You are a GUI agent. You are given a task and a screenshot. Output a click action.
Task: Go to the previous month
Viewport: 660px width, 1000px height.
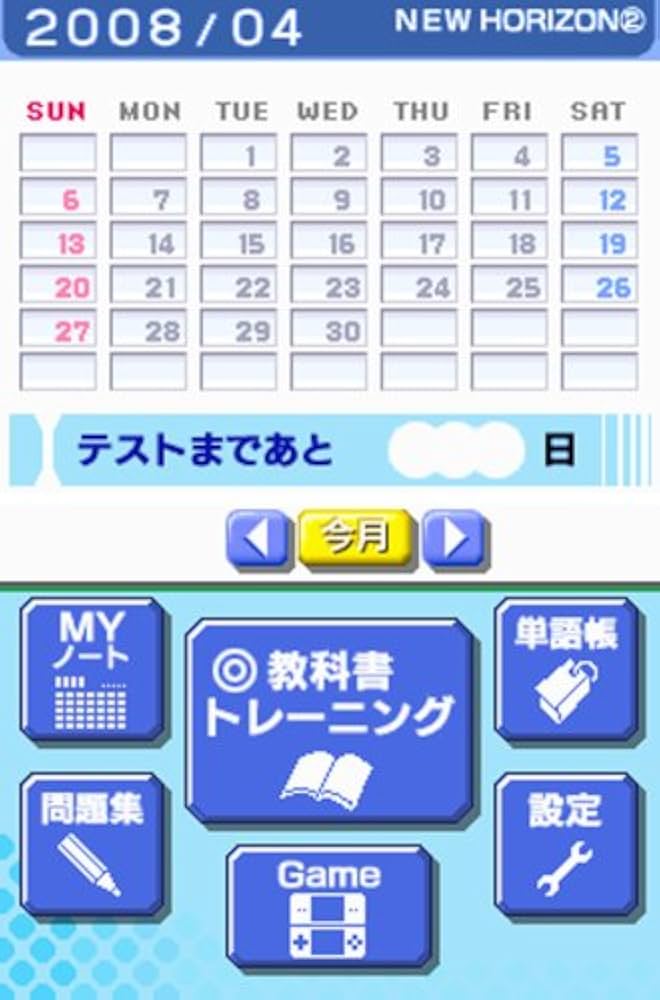(x=260, y=540)
